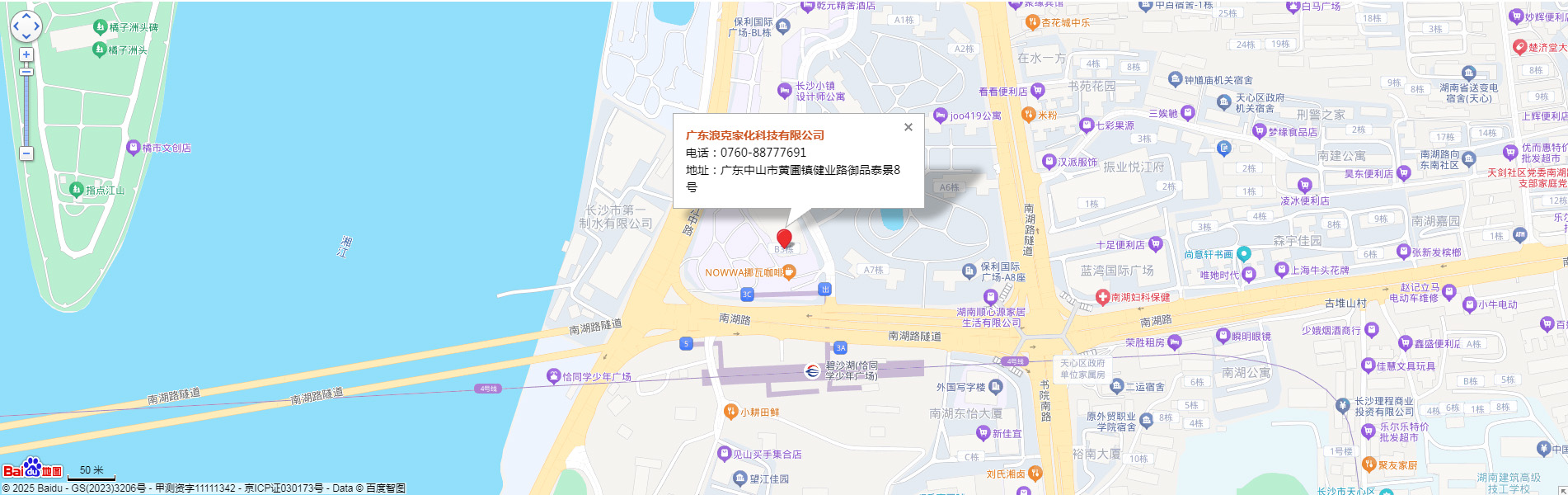This screenshot has height=495, width=1568.
Task: Close the company info popup
Action: 908,127
